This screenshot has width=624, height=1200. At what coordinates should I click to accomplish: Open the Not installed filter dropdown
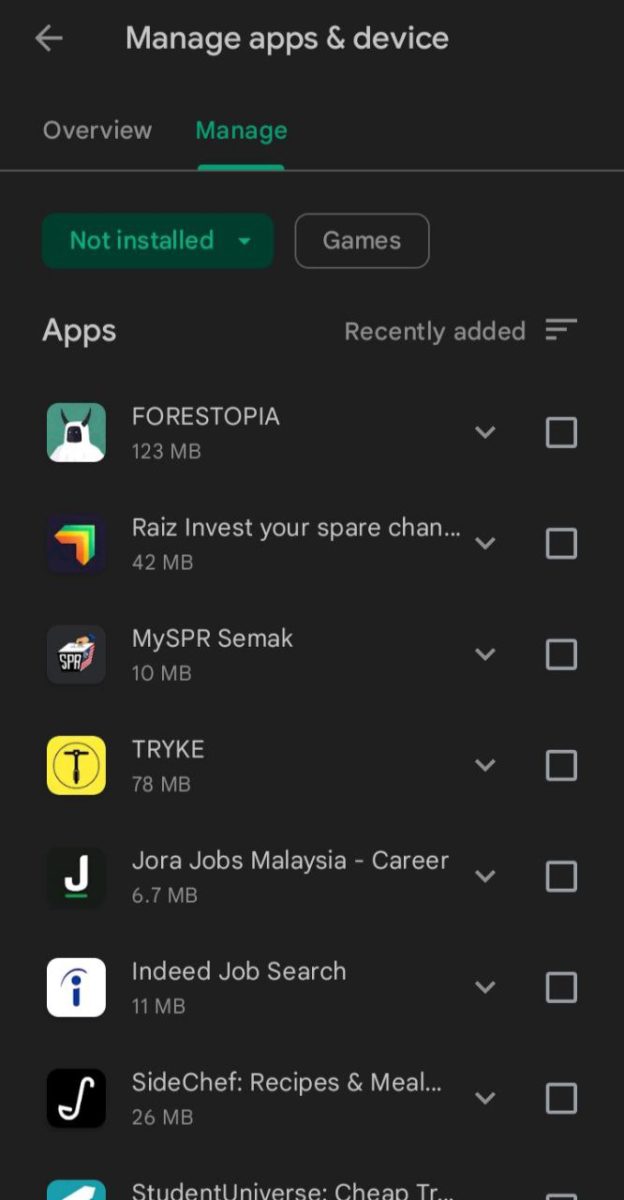pyautogui.click(x=158, y=241)
